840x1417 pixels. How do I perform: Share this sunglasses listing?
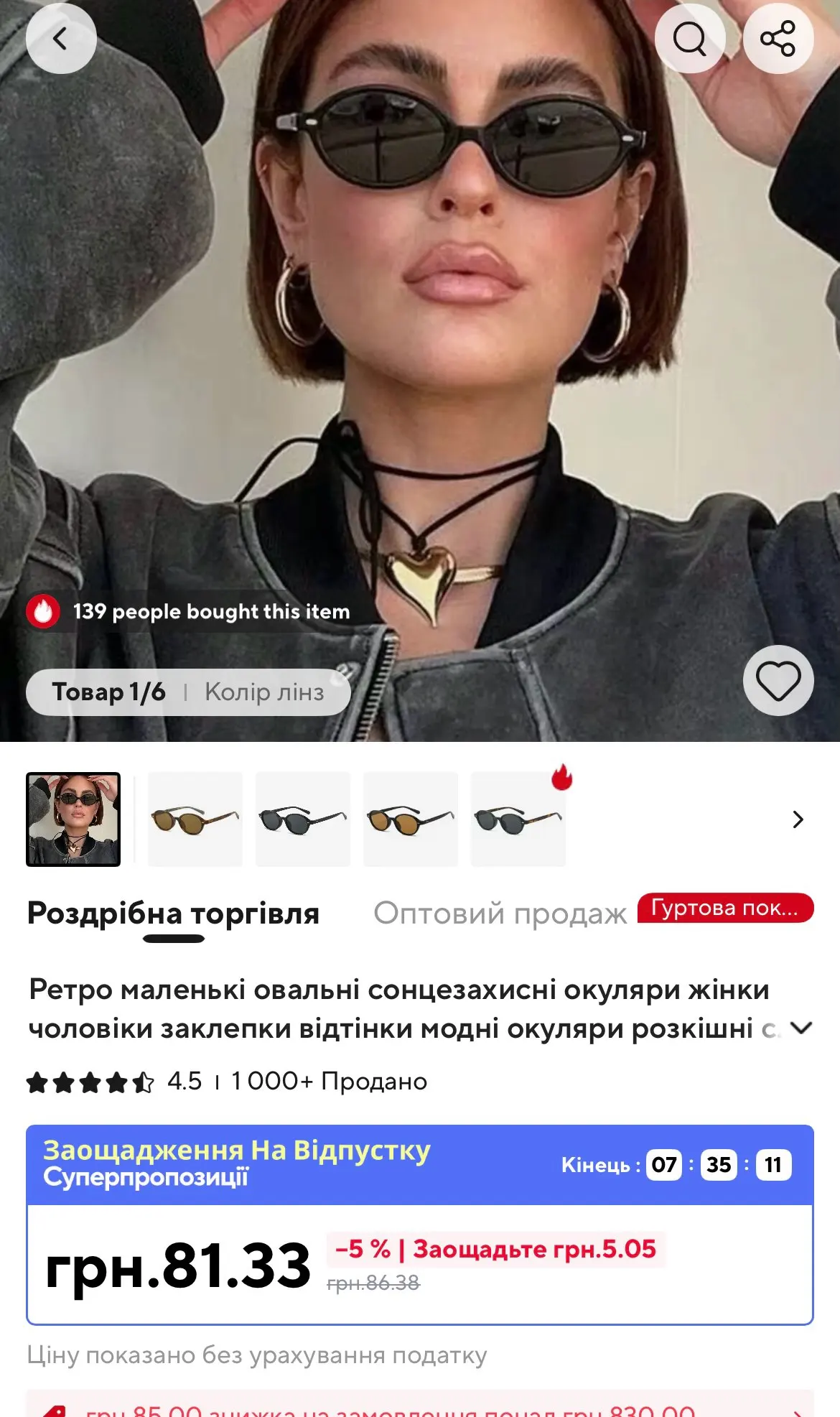778,38
